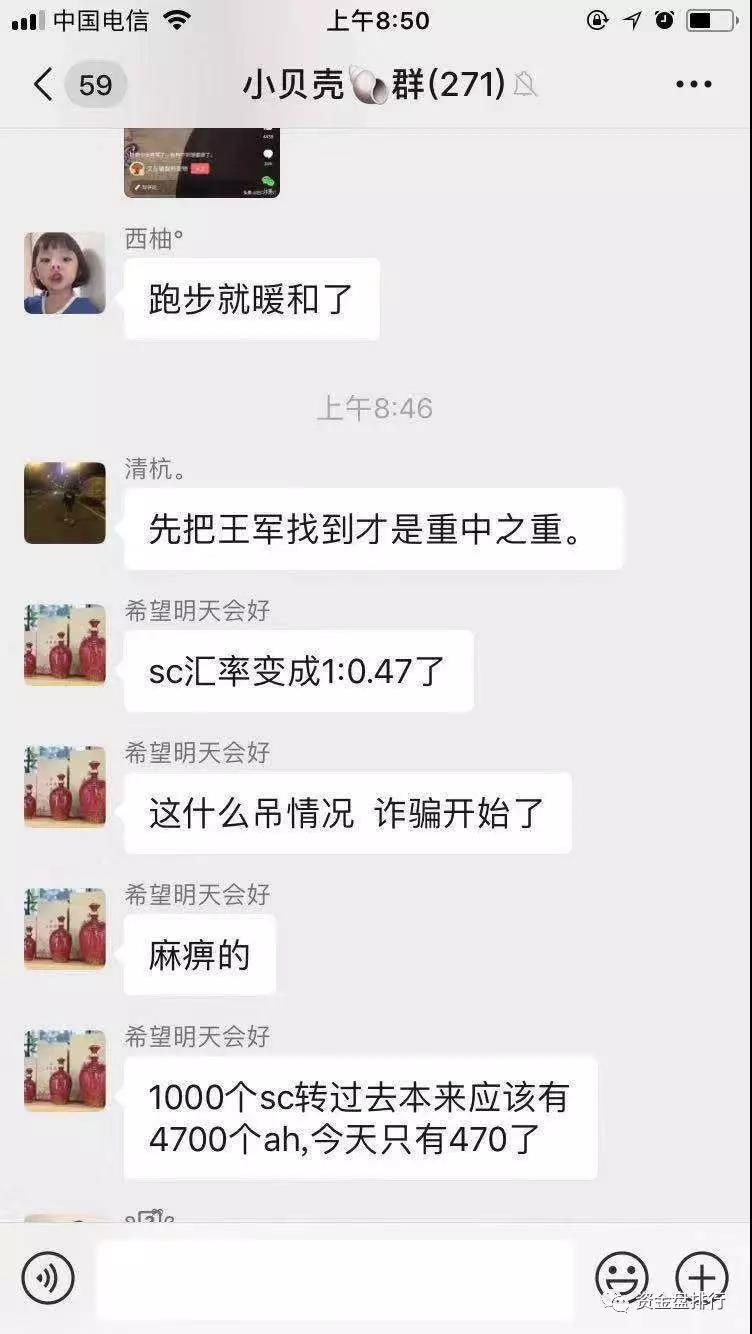This screenshot has width=752, height=1334.
Task: Open the emoji sticker panel
Action: point(622,1277)
